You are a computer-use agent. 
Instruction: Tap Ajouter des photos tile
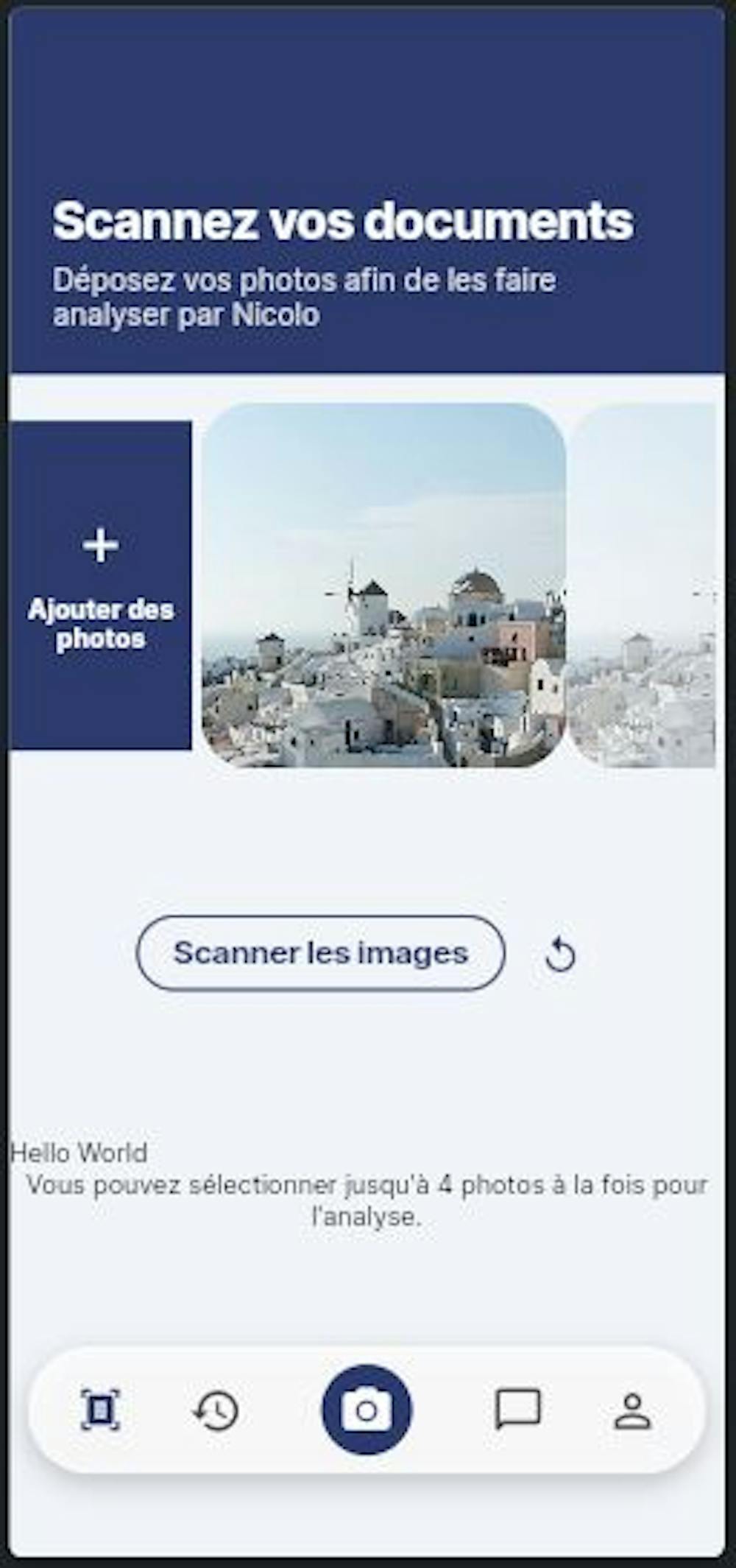pos(100,586)
